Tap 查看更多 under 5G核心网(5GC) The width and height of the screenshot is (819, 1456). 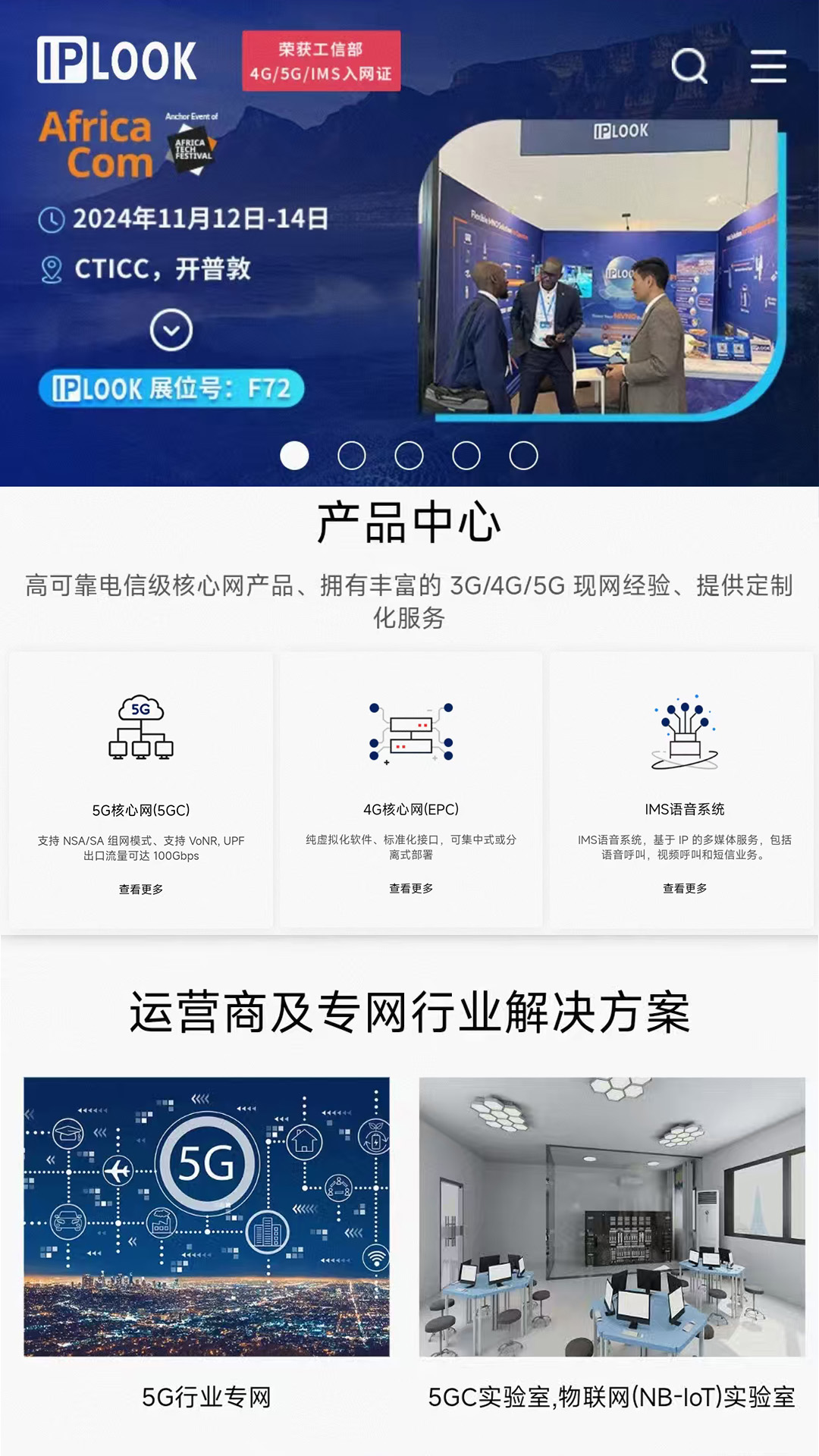(x=141, y=889)
